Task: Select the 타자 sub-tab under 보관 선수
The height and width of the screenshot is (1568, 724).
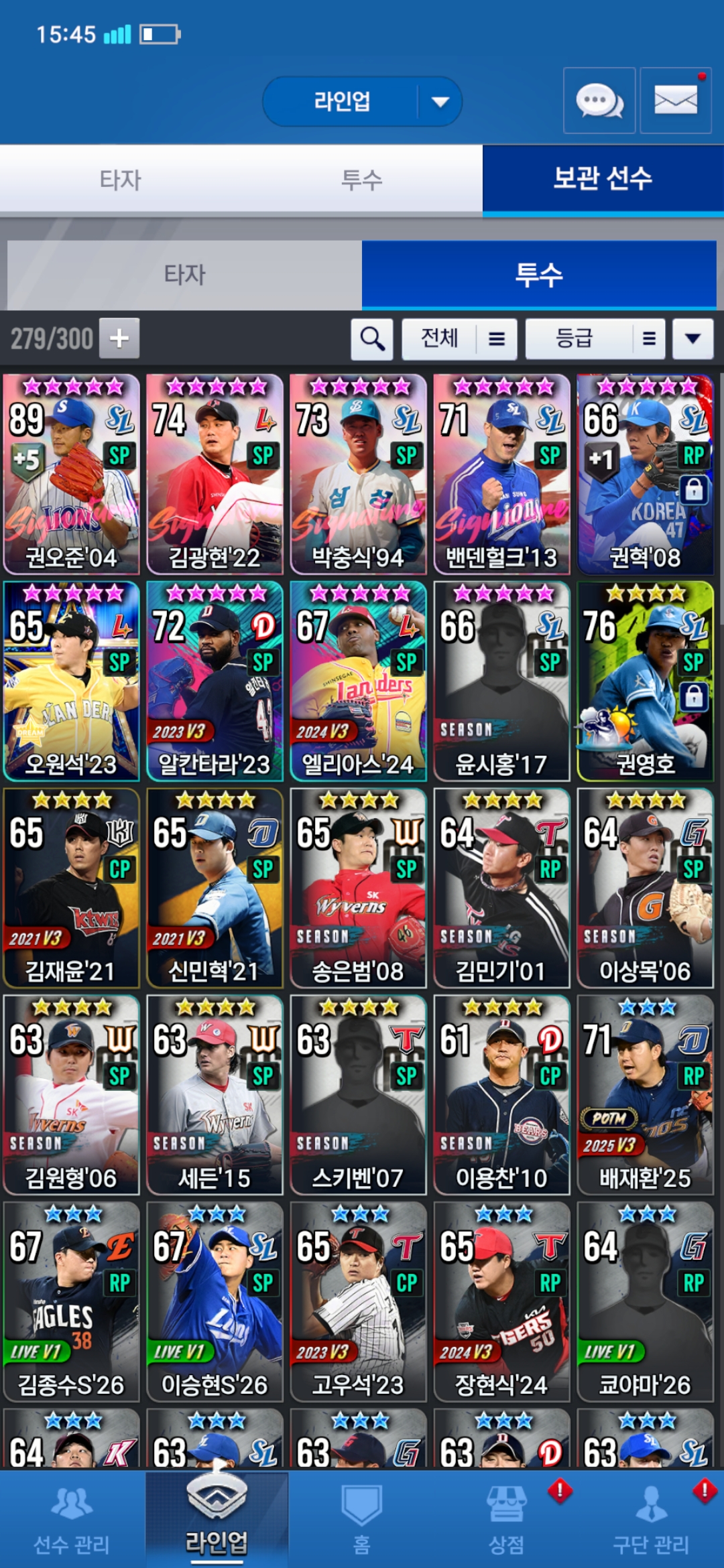Action: [184, 275]
